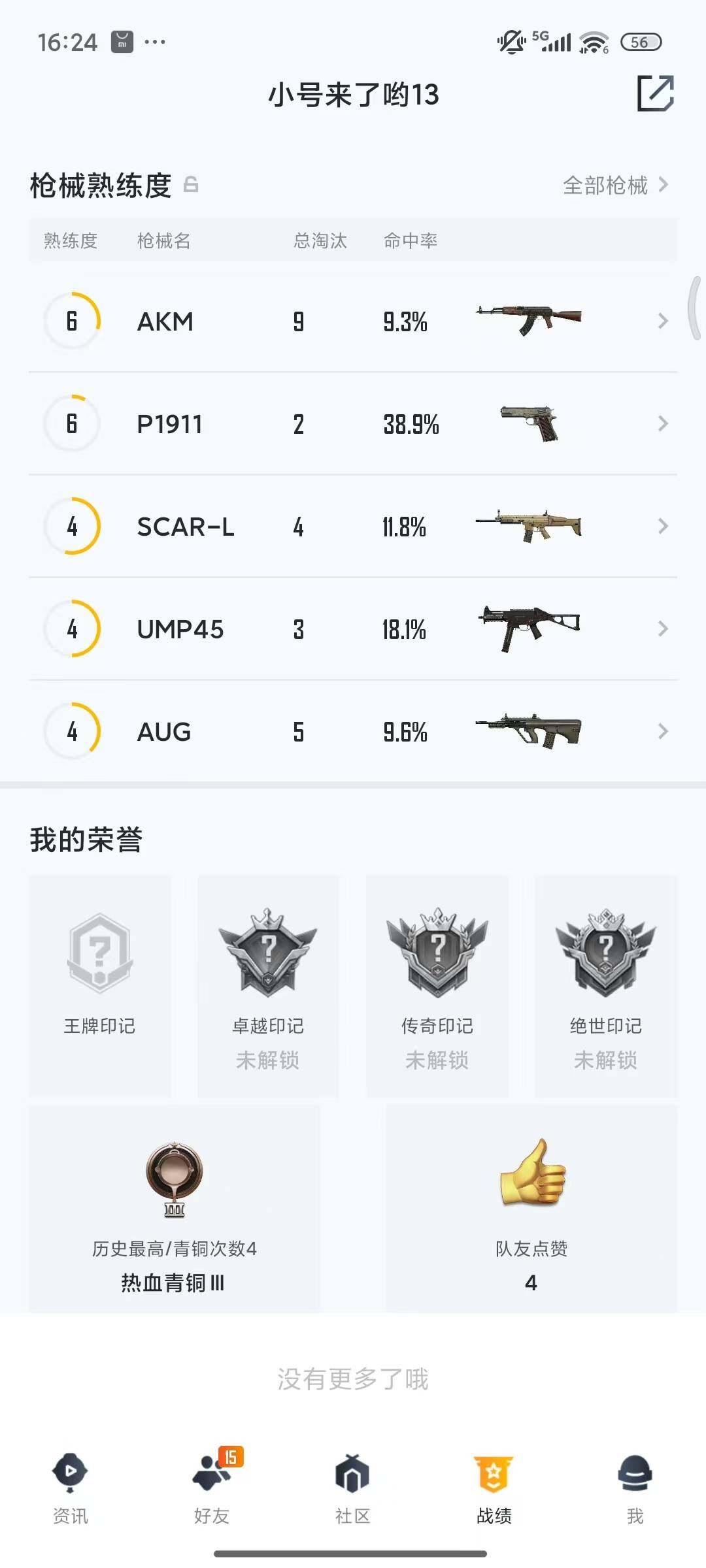The image size is (706, 1568).
Task: Open AKM weapon details via its chevron
Action: [662, 321]
